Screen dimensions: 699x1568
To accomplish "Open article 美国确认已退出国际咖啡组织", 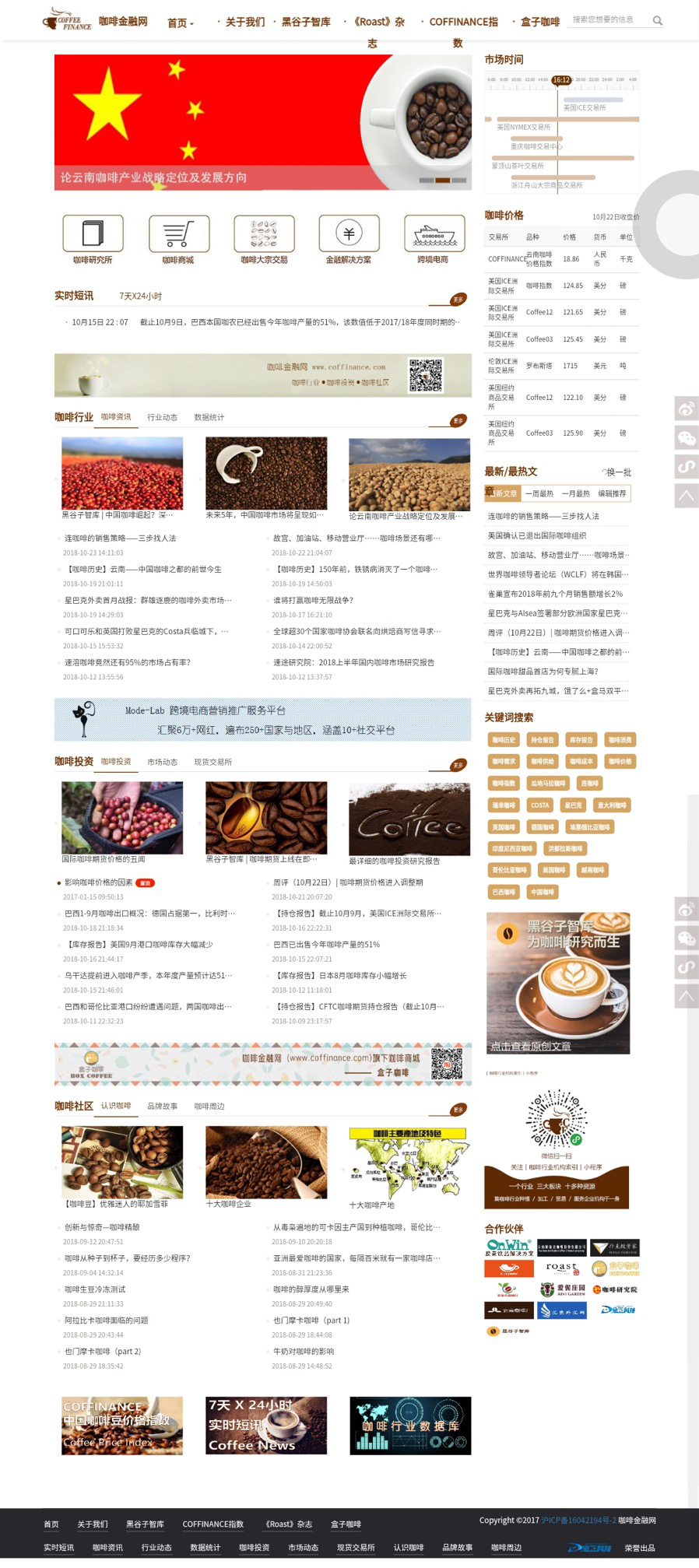I will (x=537, y=536).
